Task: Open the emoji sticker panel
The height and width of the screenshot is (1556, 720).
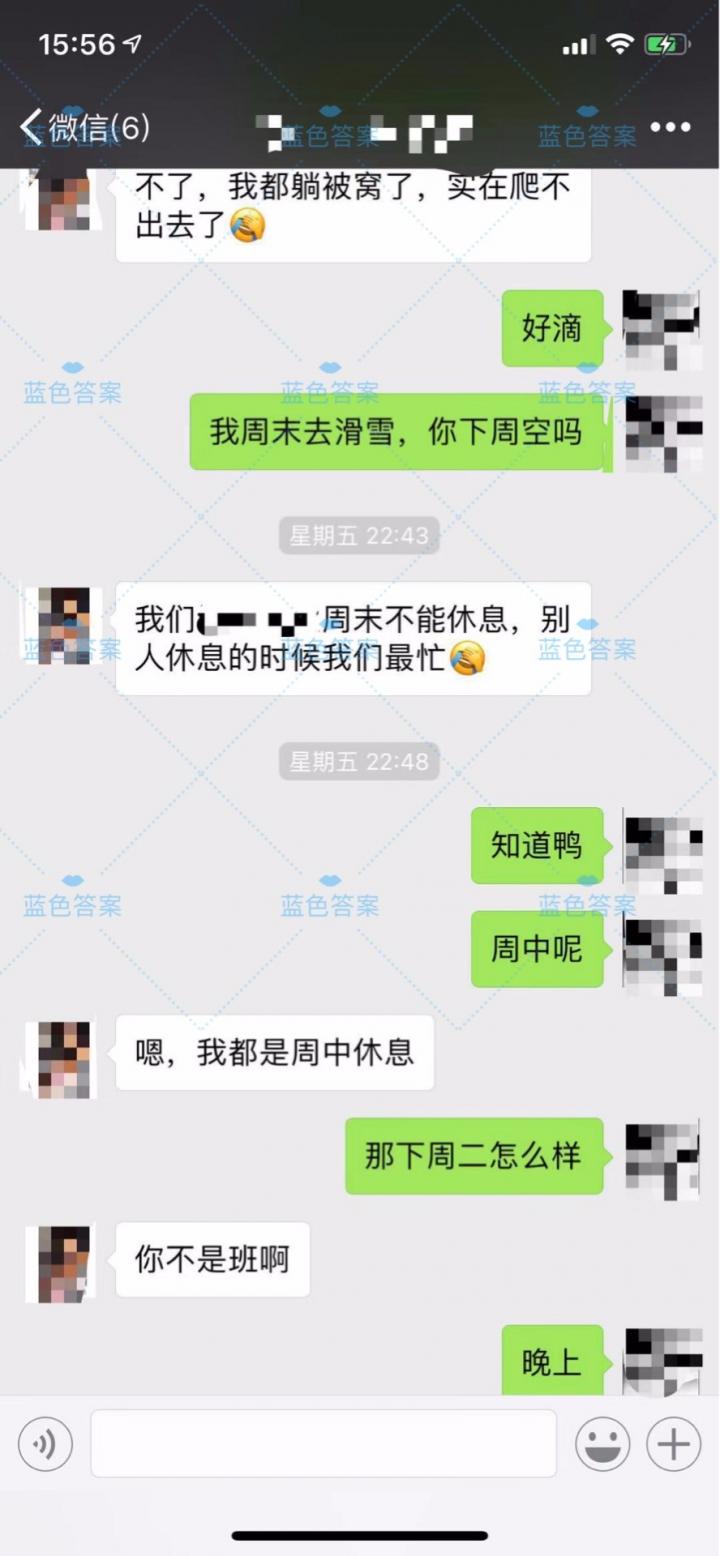Action: pos(602,1444)
